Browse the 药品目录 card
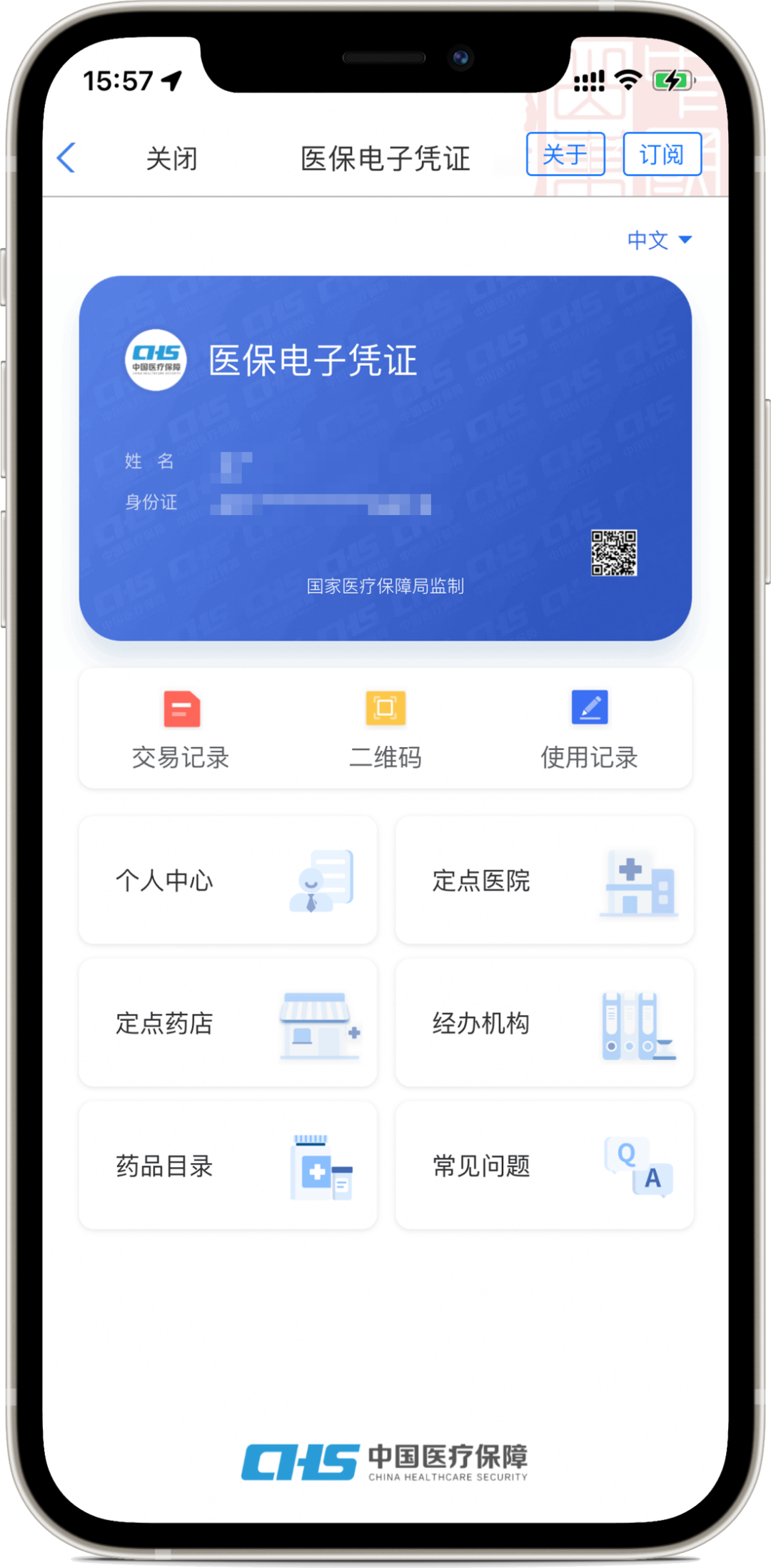 click(228, 1166)
